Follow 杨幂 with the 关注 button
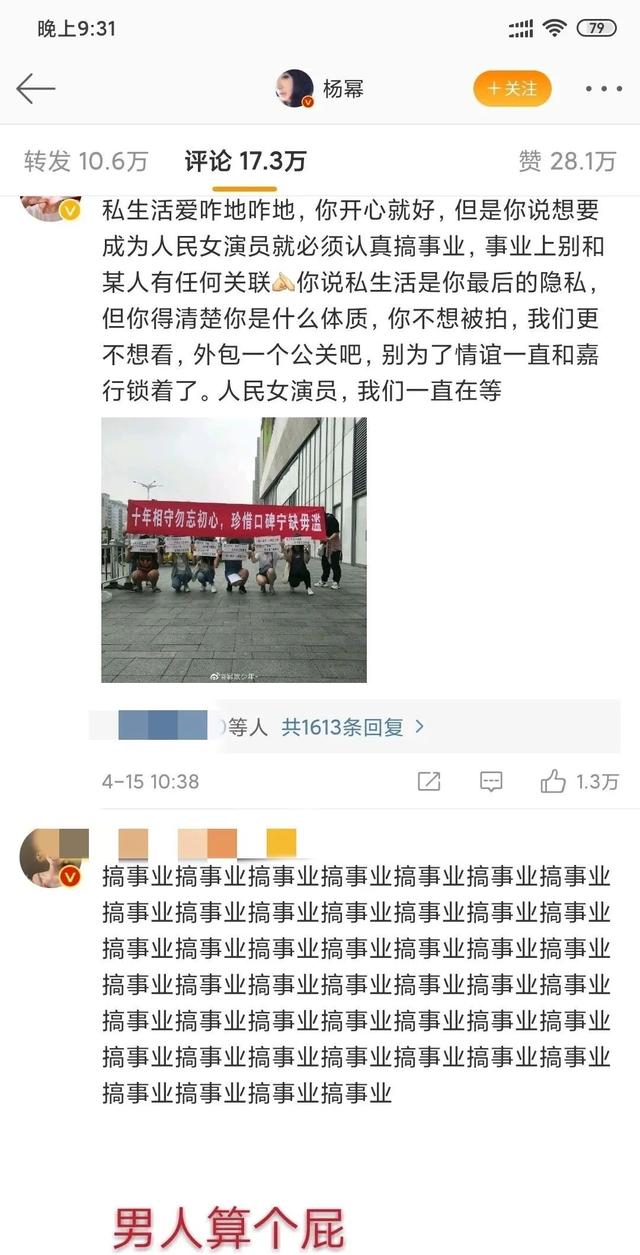The height and width of the screenshot is (1255, 640). 512,89
